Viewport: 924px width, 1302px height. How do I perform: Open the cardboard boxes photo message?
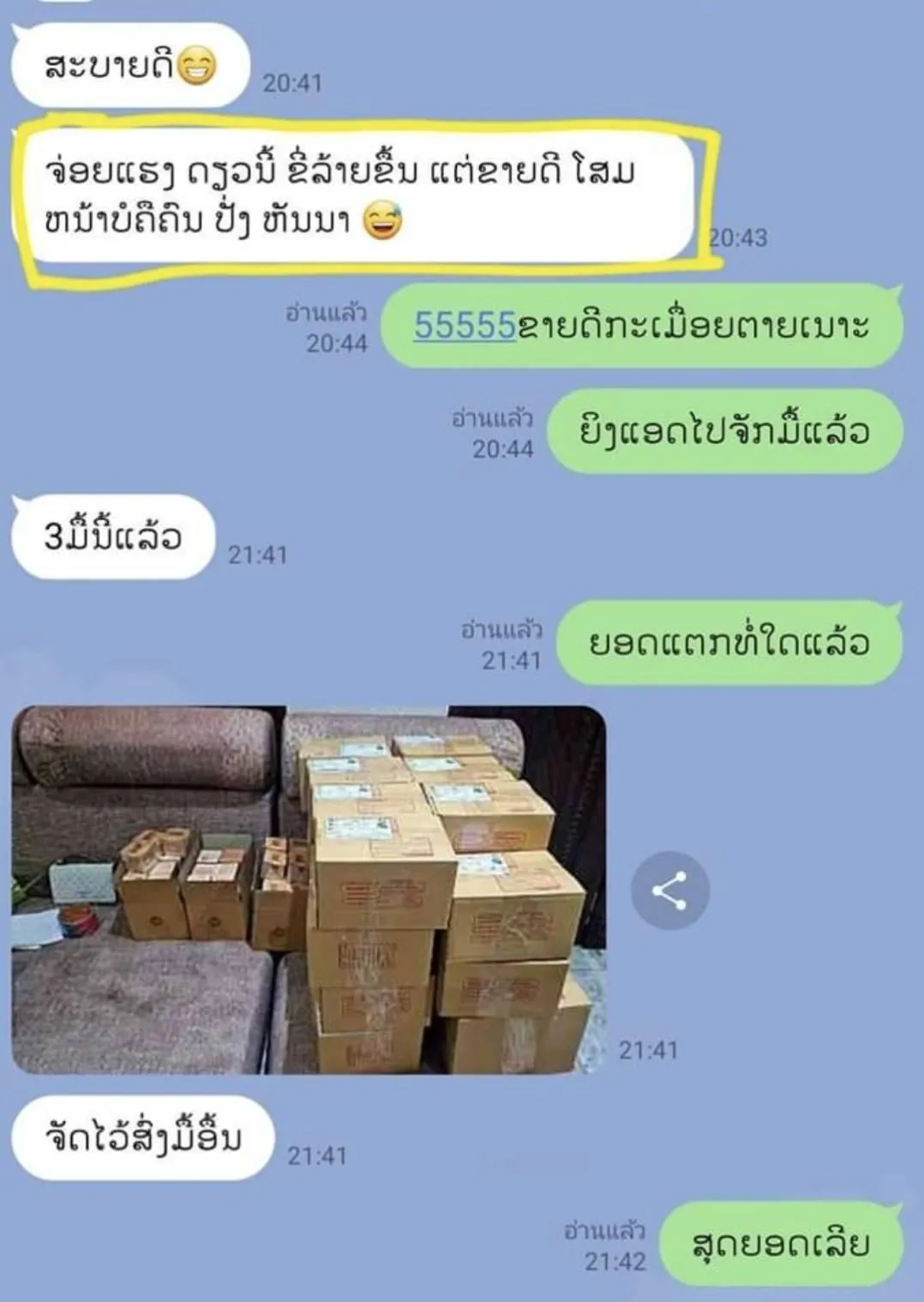click(x=309, y=889)
